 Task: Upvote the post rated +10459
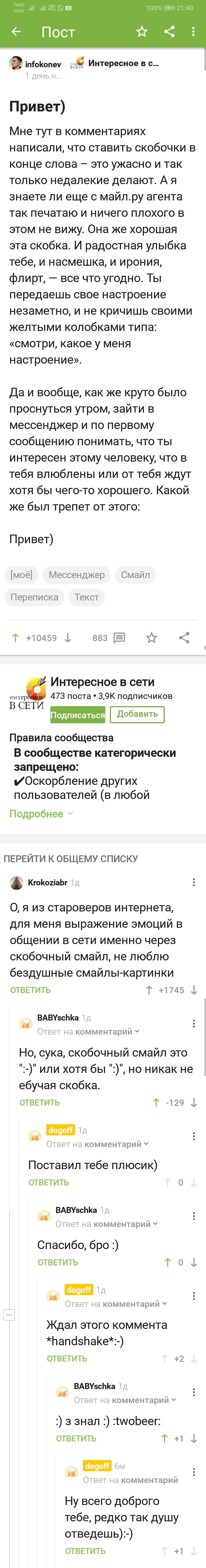click(16, 638)
